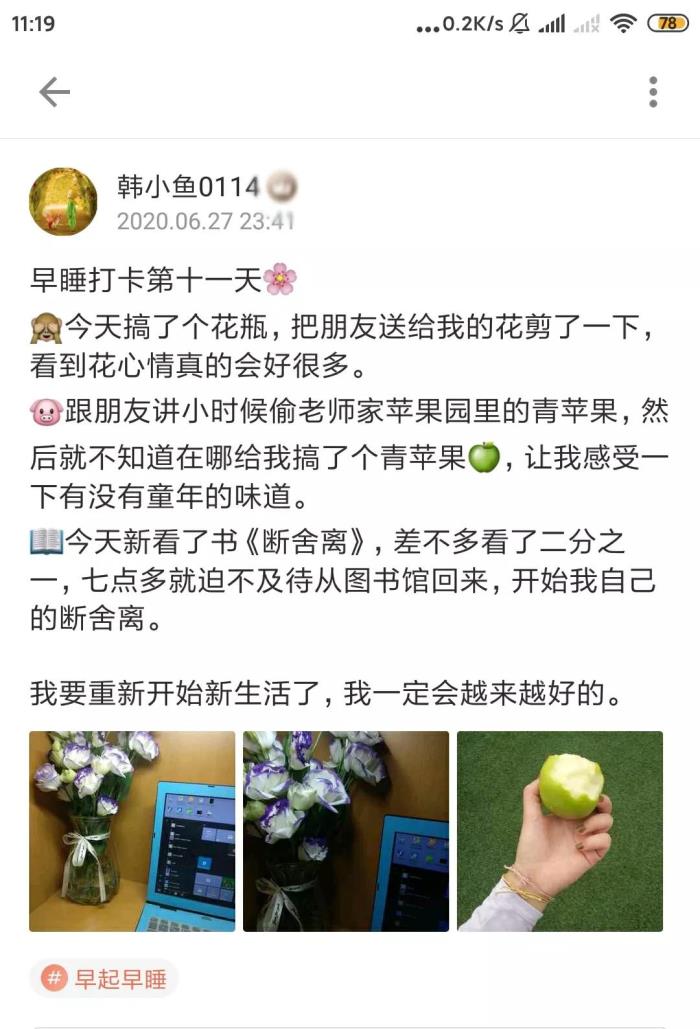Open the 早起早睡 topic tag
Screen dimensions: 700x1029
coord(104,979)
